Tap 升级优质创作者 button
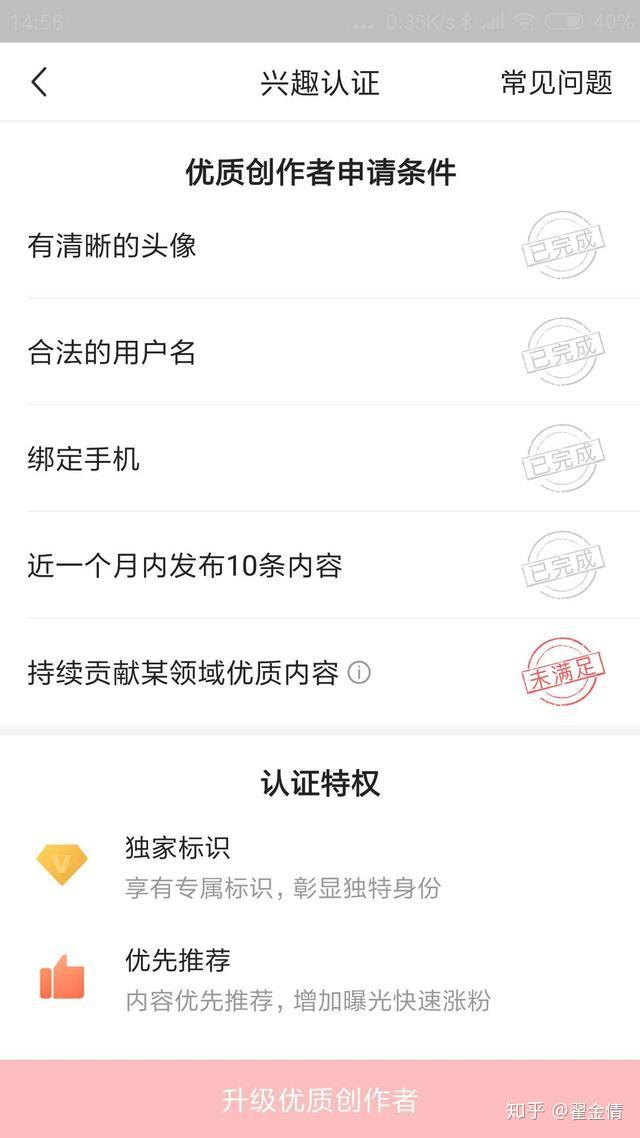This screenshot has height=1138, width=640. click(x=320, y=1100)
